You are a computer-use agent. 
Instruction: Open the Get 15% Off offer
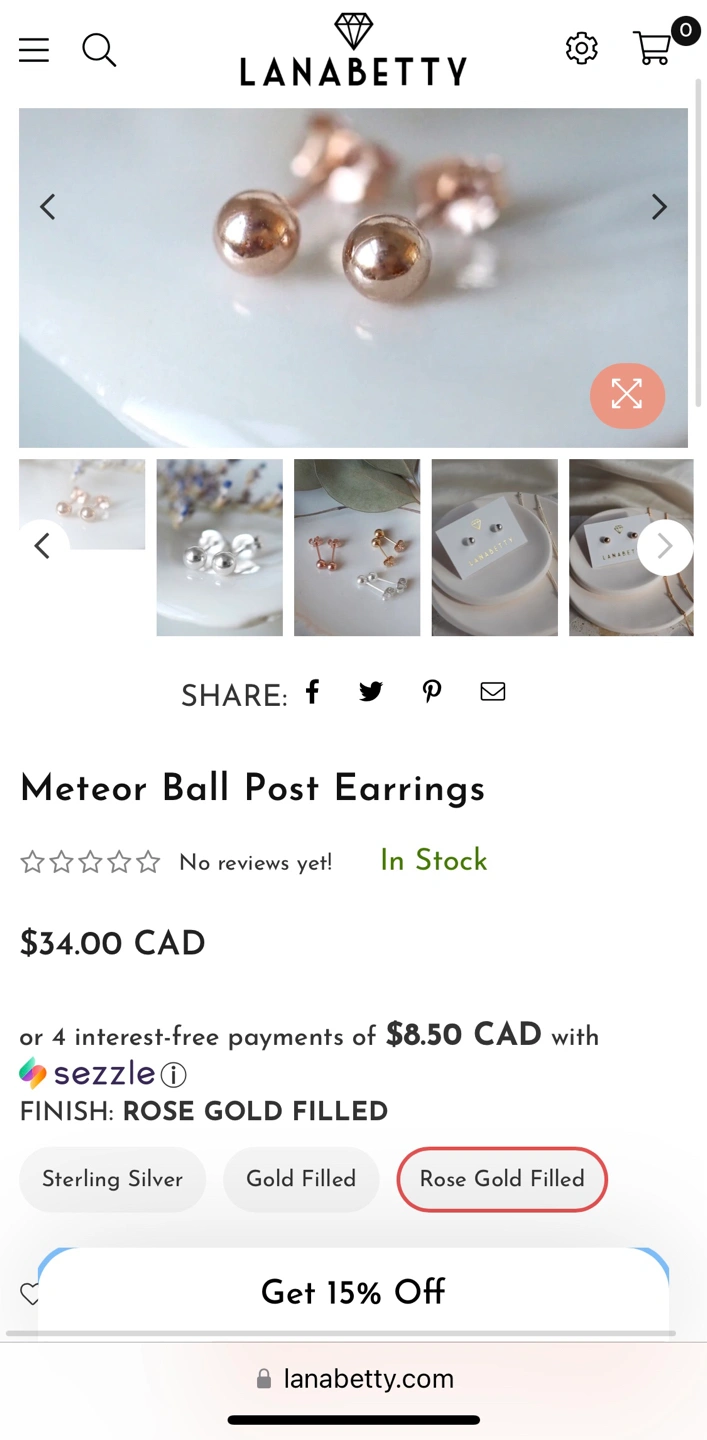tap(353, 1292)
